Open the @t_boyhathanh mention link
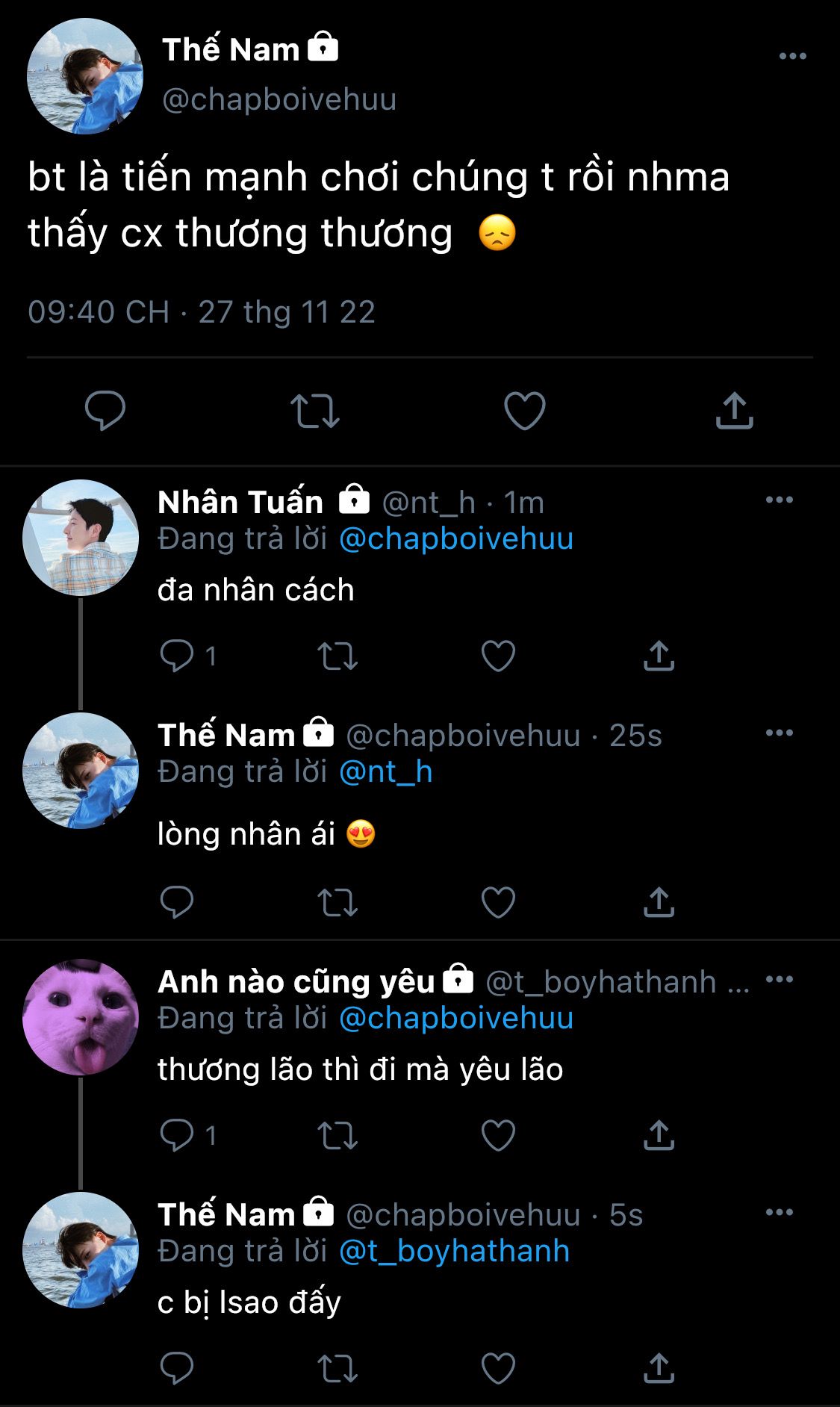The image size is (840, 1407). click(x=454, y=1251)
